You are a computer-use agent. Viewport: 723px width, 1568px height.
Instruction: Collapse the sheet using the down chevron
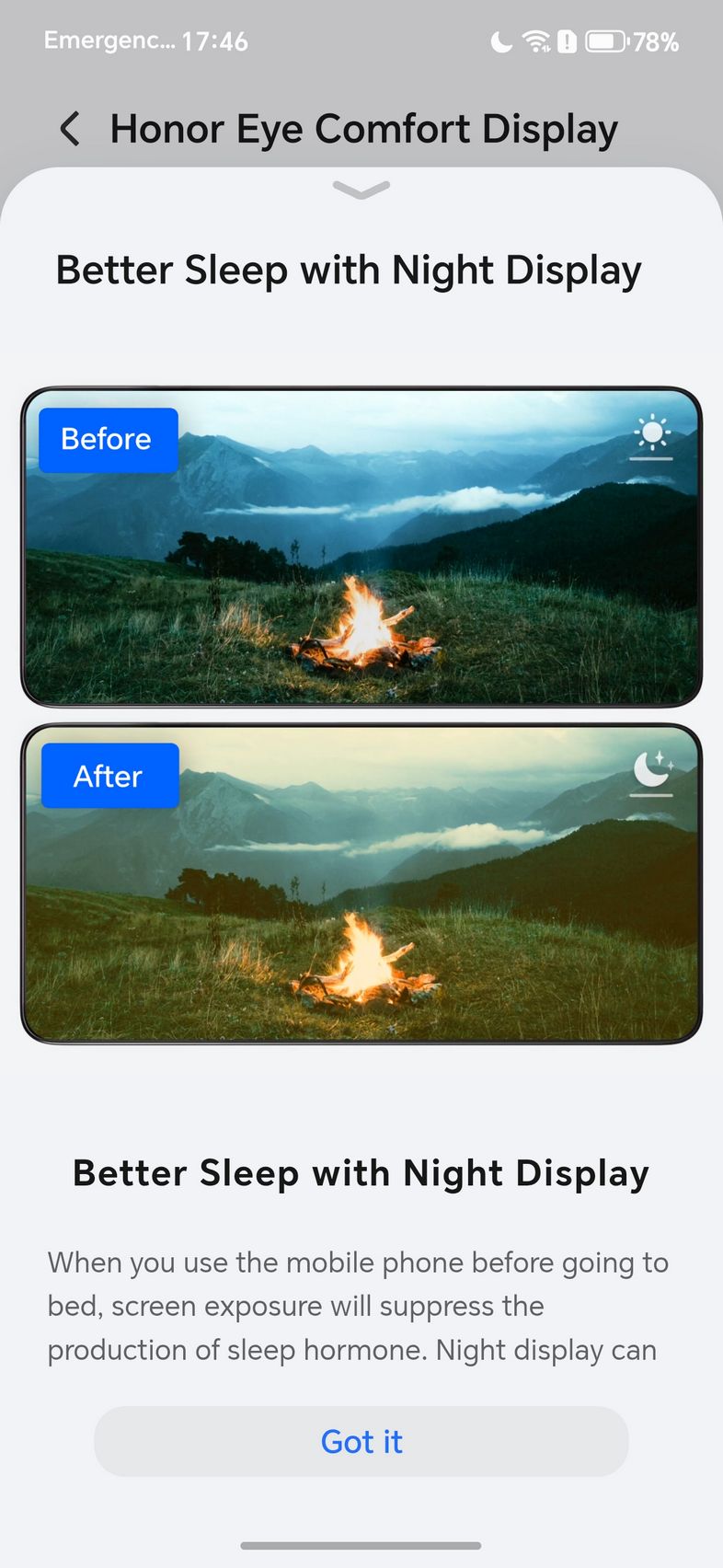pyautogui.click(x=361, y=190)
